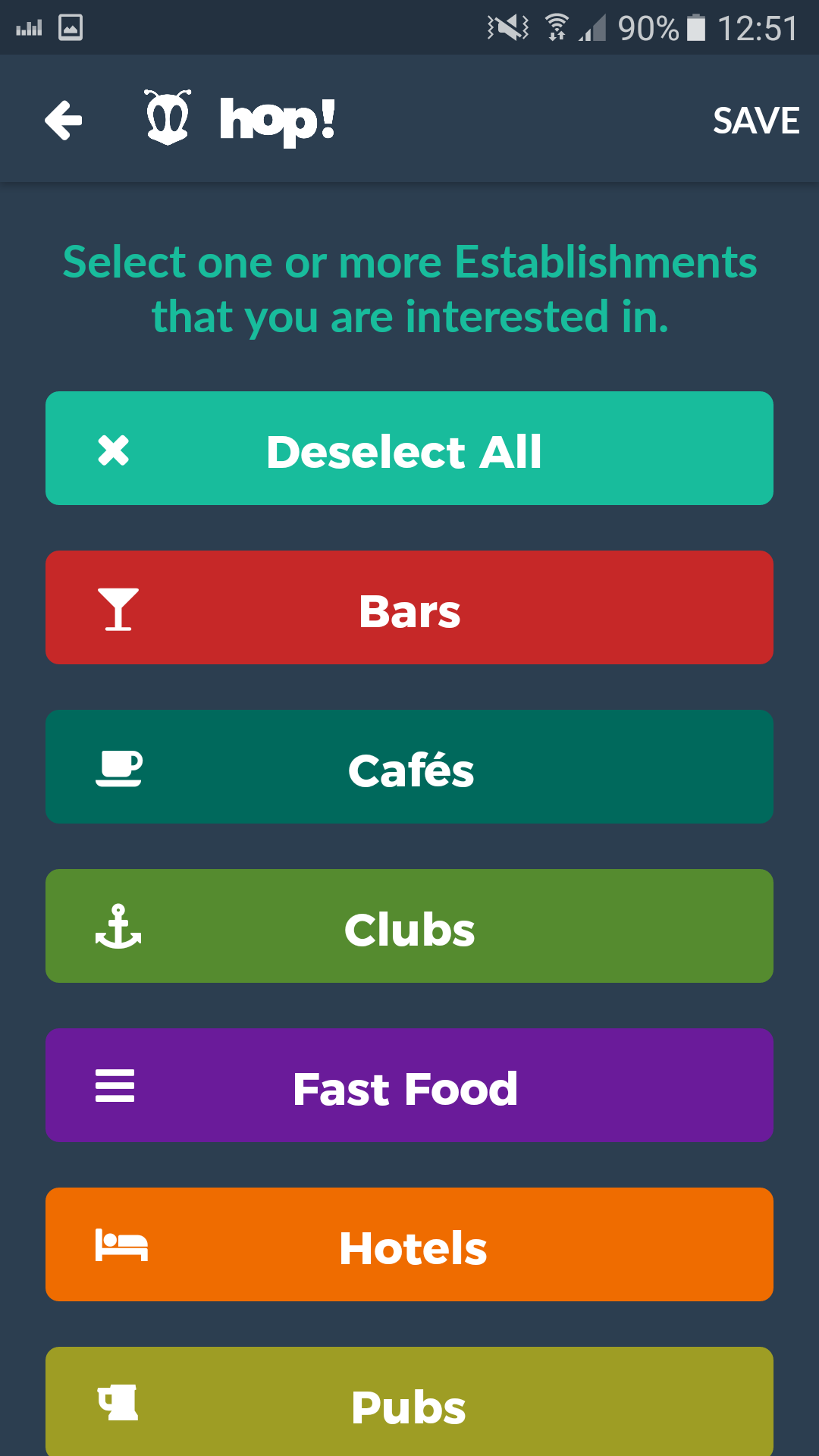Screen dimensions: 819x1456
Task: Select the Bars category
Action: point(409,607)
